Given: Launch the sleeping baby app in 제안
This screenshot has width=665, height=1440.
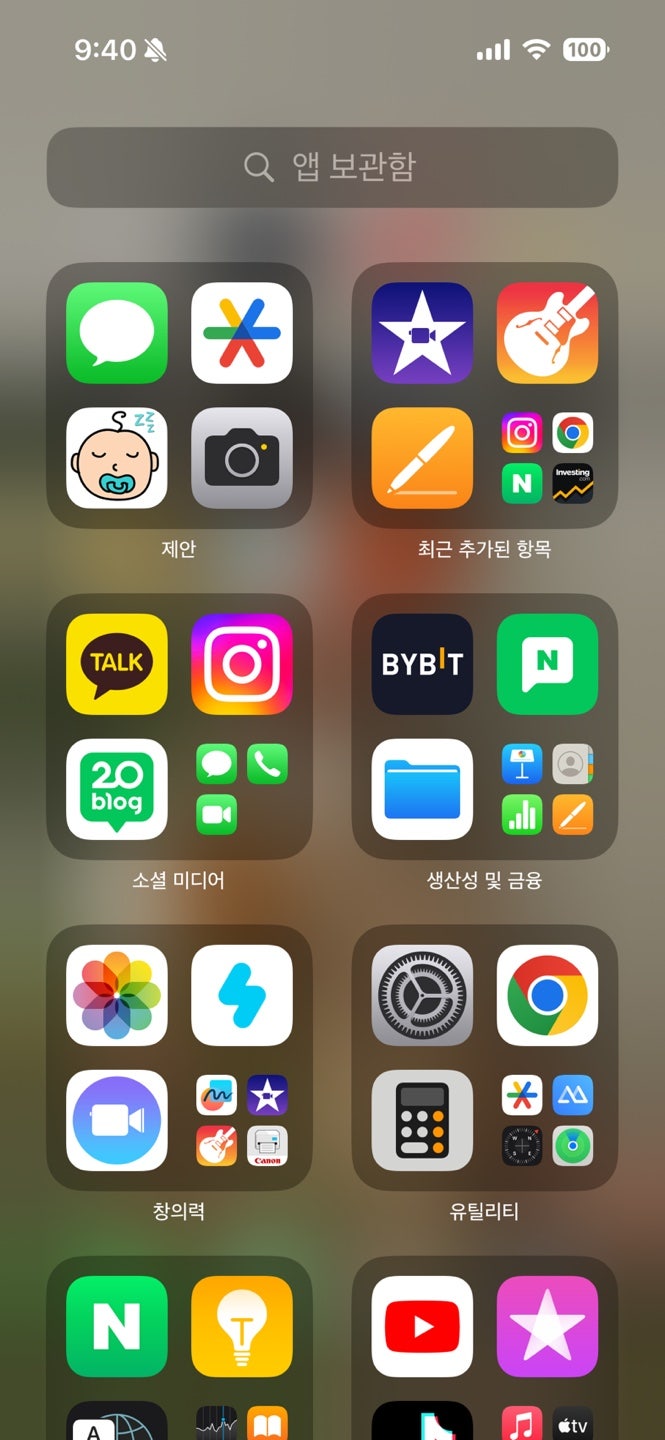Looking at the screenshot, I should coord(117,458).
